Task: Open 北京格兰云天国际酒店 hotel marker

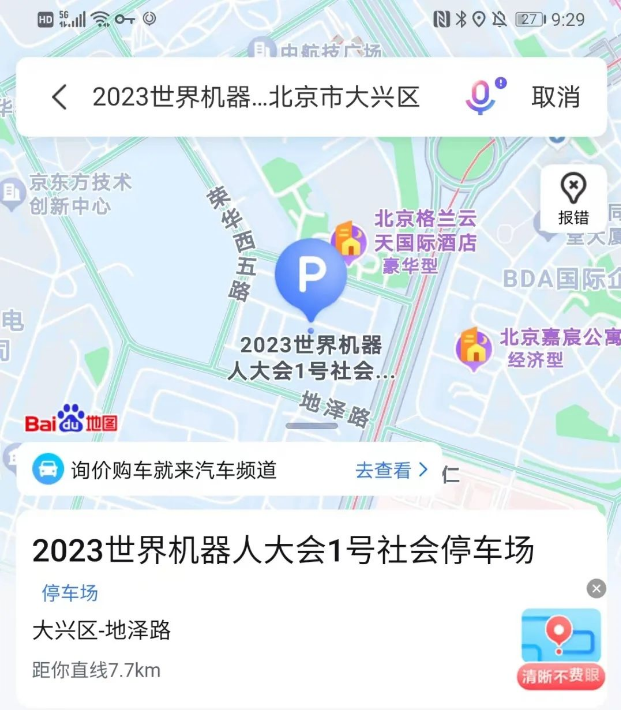Action: coord(350,241)
